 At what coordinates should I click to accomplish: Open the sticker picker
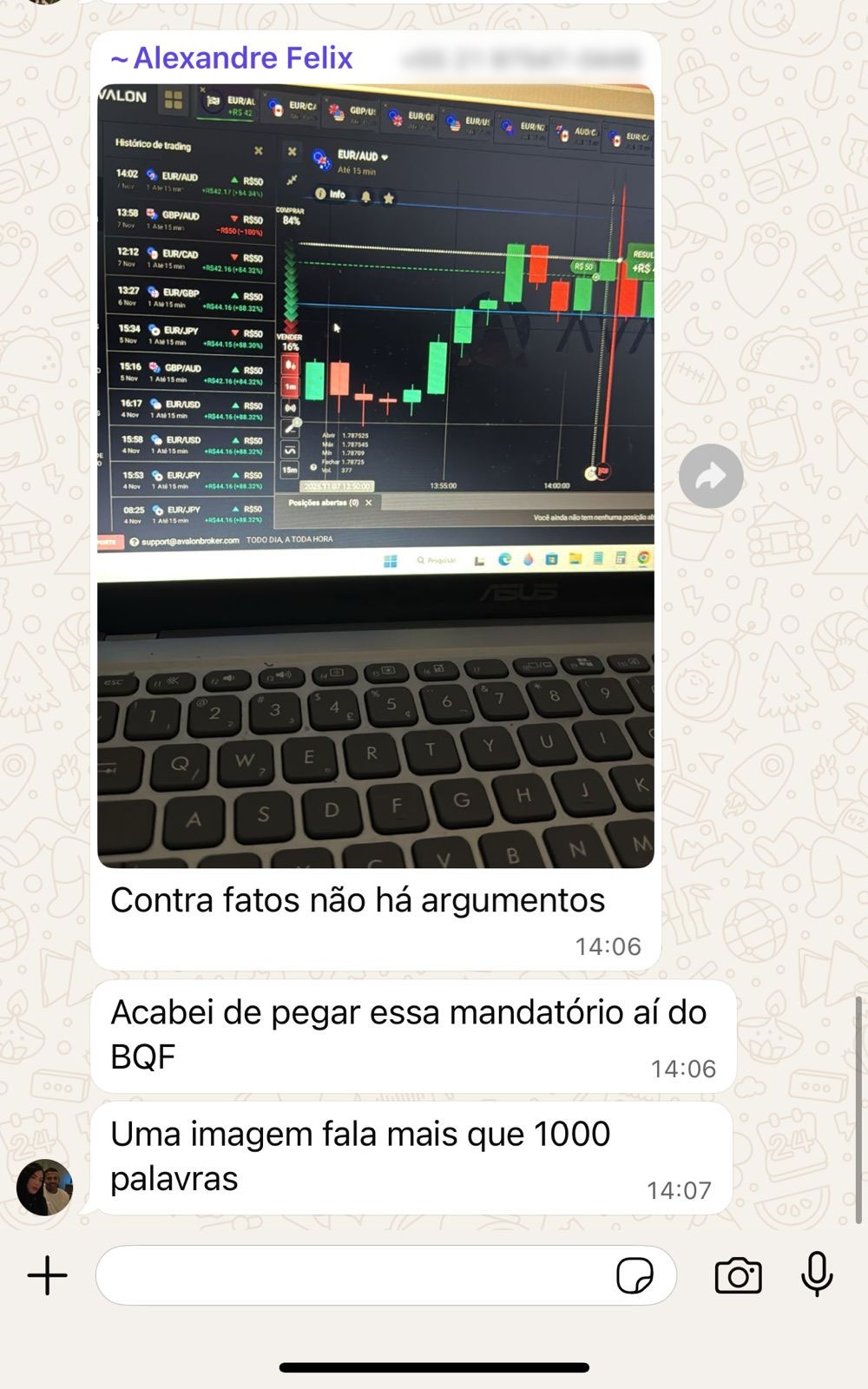click(x=635, y=1275)
